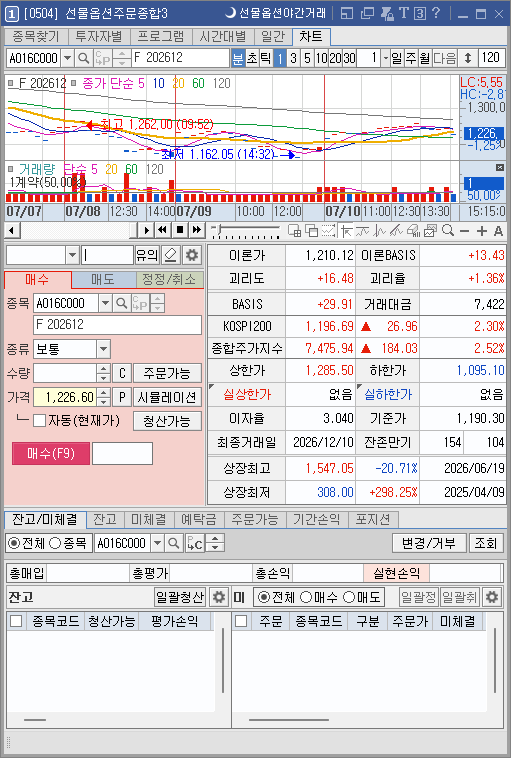Open the 정정/취소 tab
The height and width of the screenshot is (758, 511).
point(169,279)
